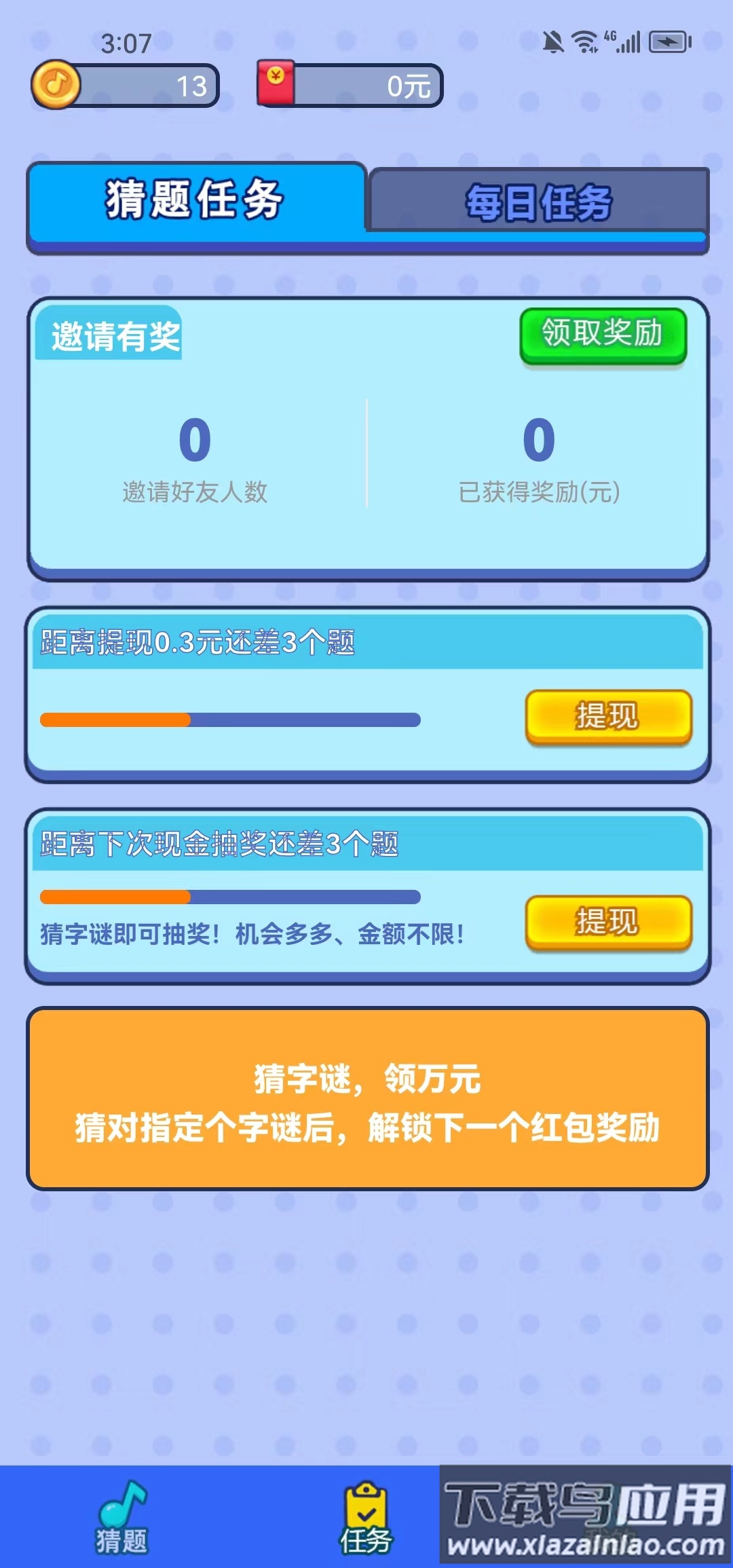The width and height of the screenshot is (733, 1568).
Task: Tap the lottery card progress bar
Action: [231, 896]
